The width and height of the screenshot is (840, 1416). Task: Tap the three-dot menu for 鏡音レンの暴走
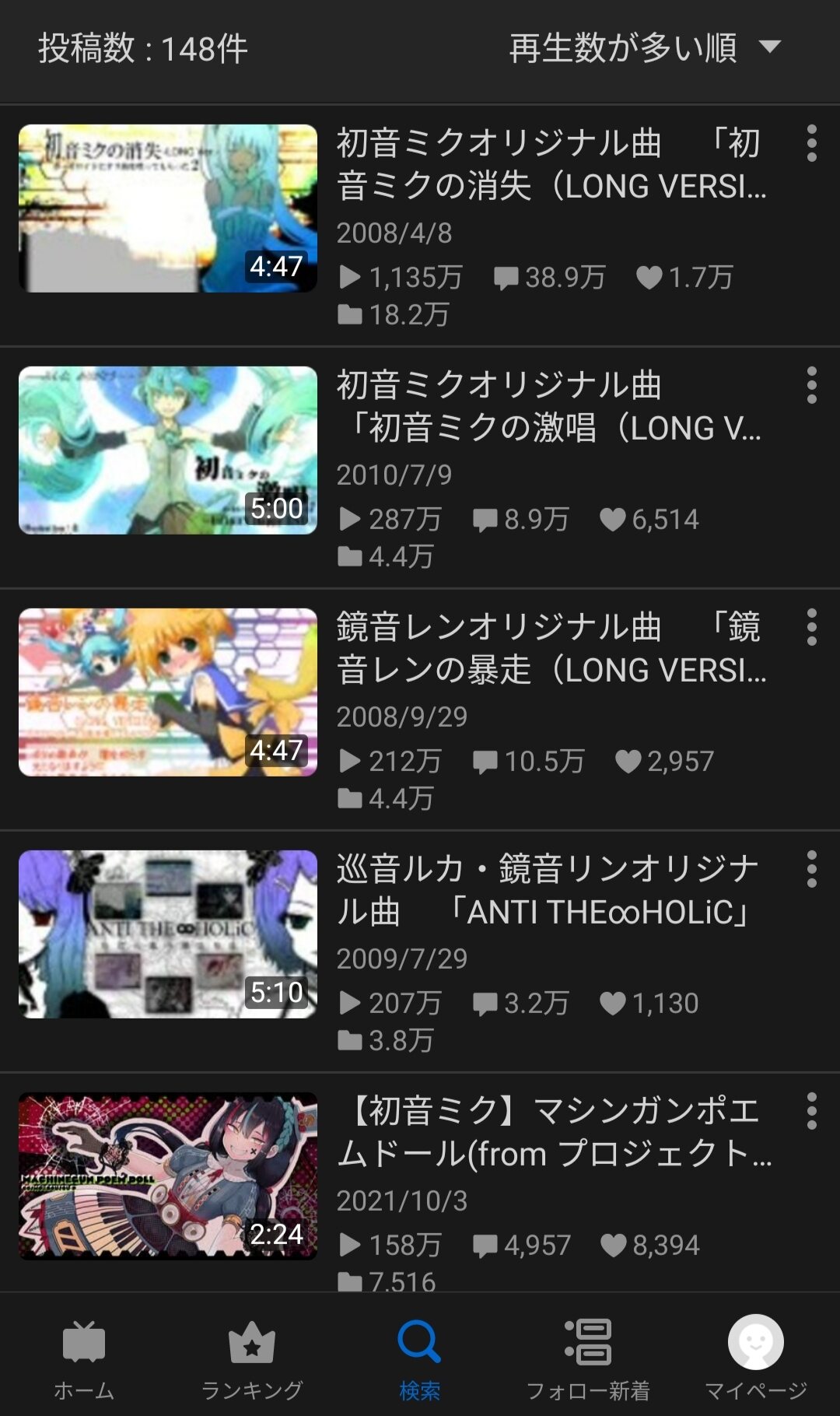(811, 628)
